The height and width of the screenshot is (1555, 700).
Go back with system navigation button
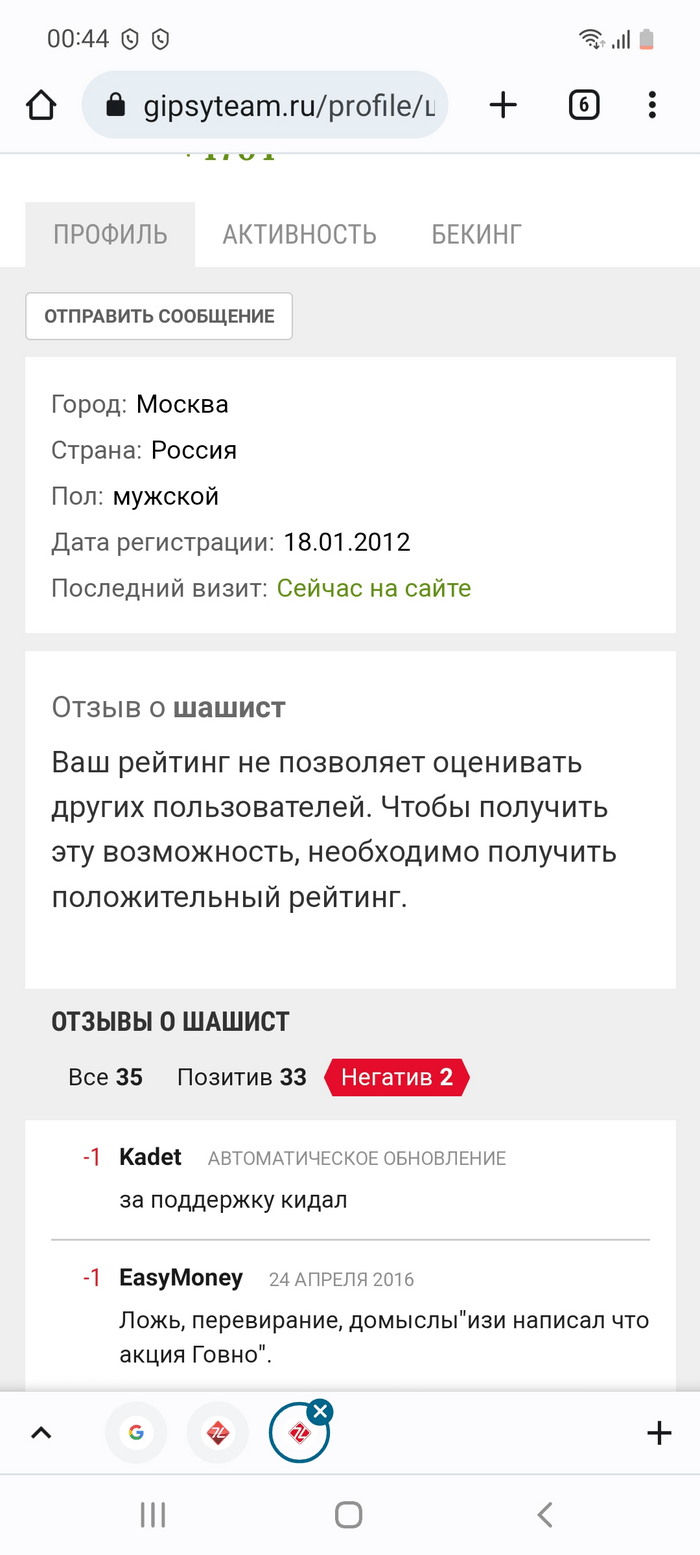pyautogui.click(x=545, y=1515)
